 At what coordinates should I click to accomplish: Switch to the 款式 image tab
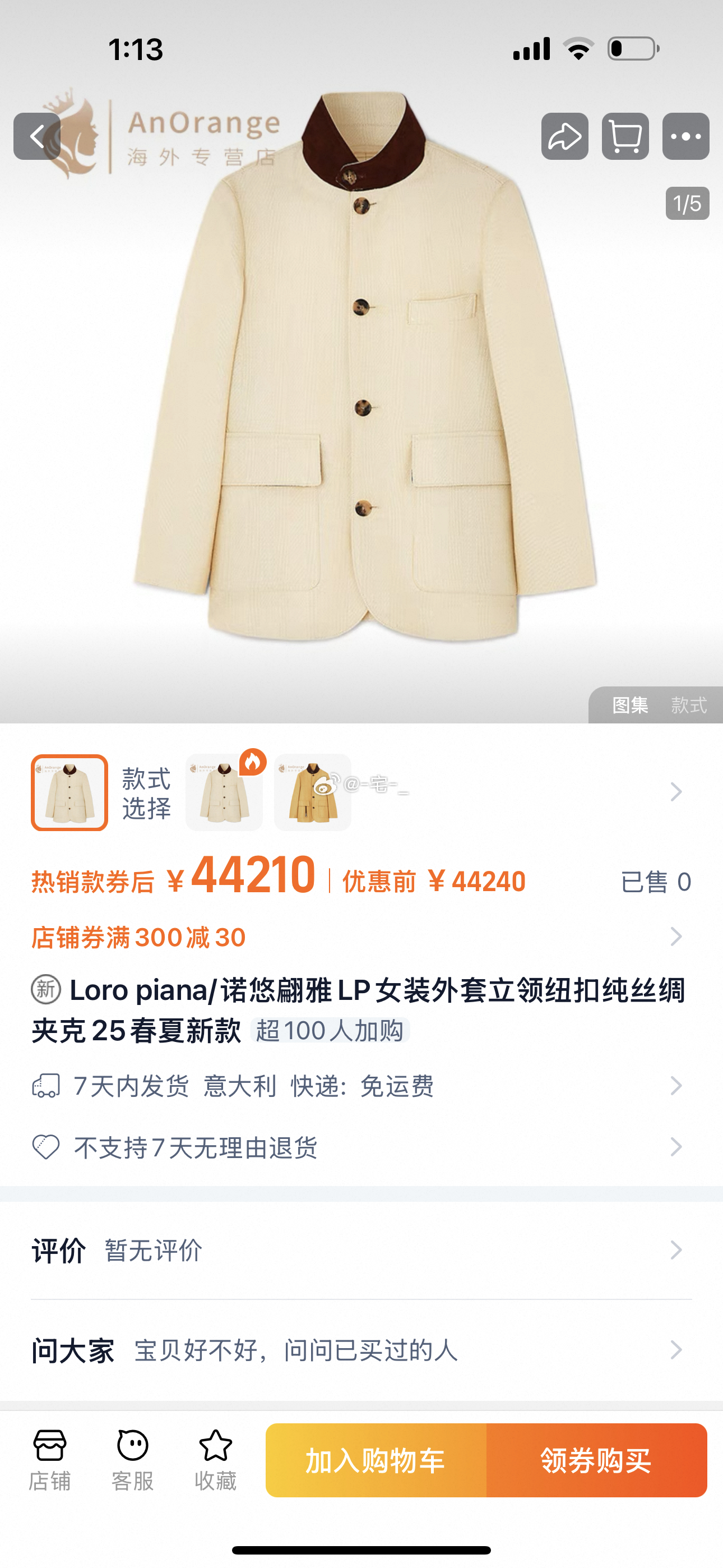(688, 705)
